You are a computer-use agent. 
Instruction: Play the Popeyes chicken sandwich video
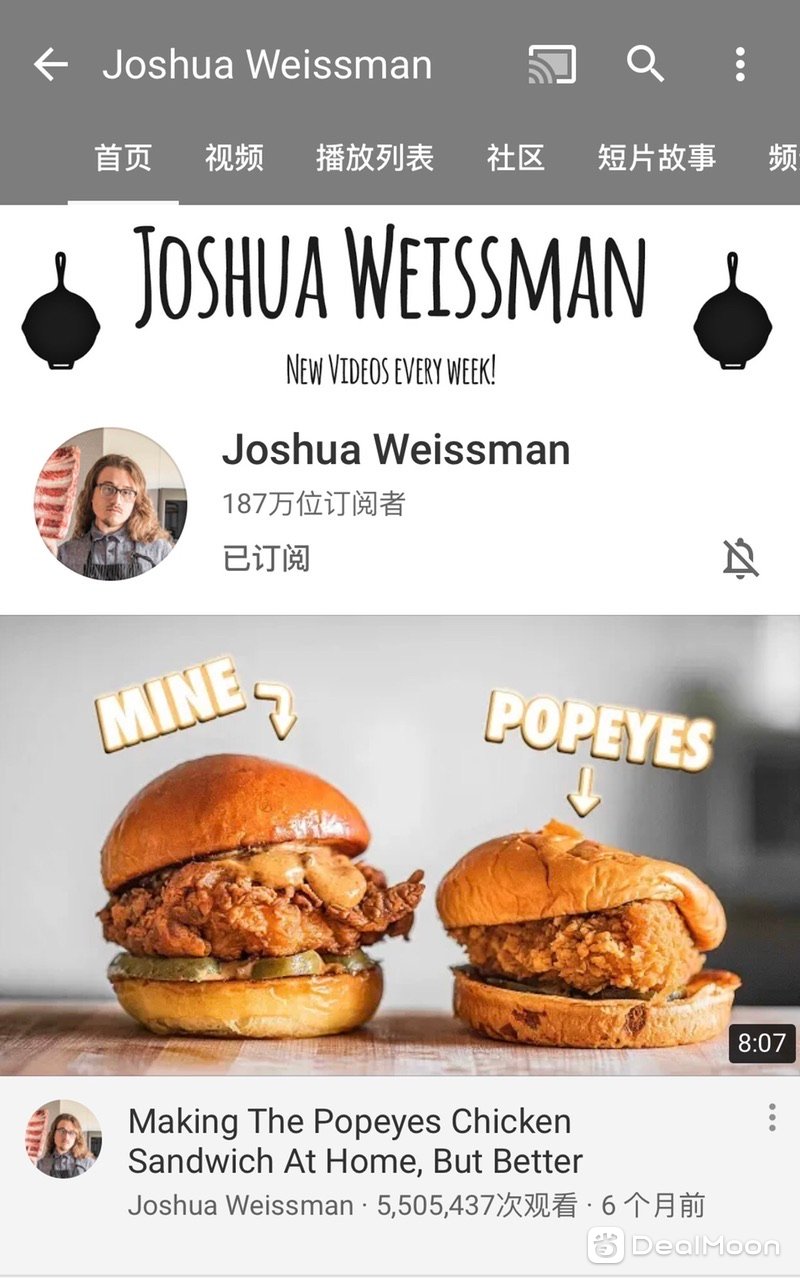pyautogui.click(x=400, y=845)
